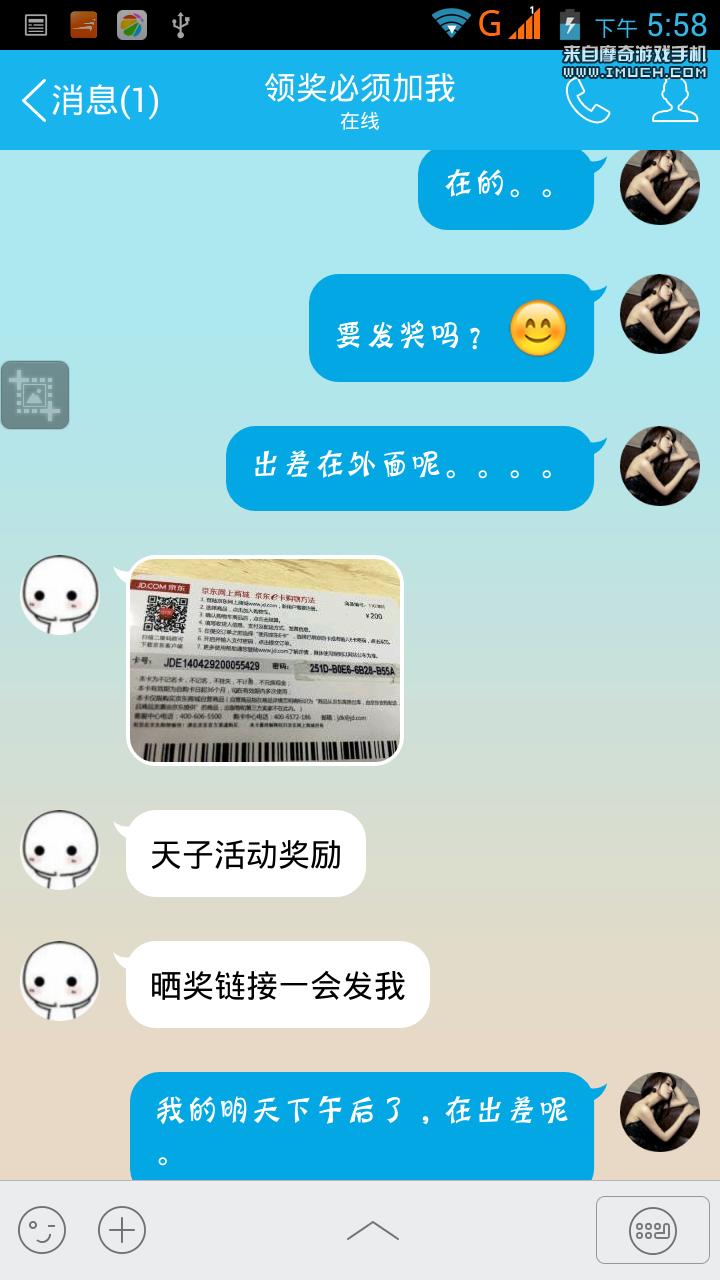Open the plus attachment menu
The height and width of the screenshot is (1280, 720).
click(122, 1230)
